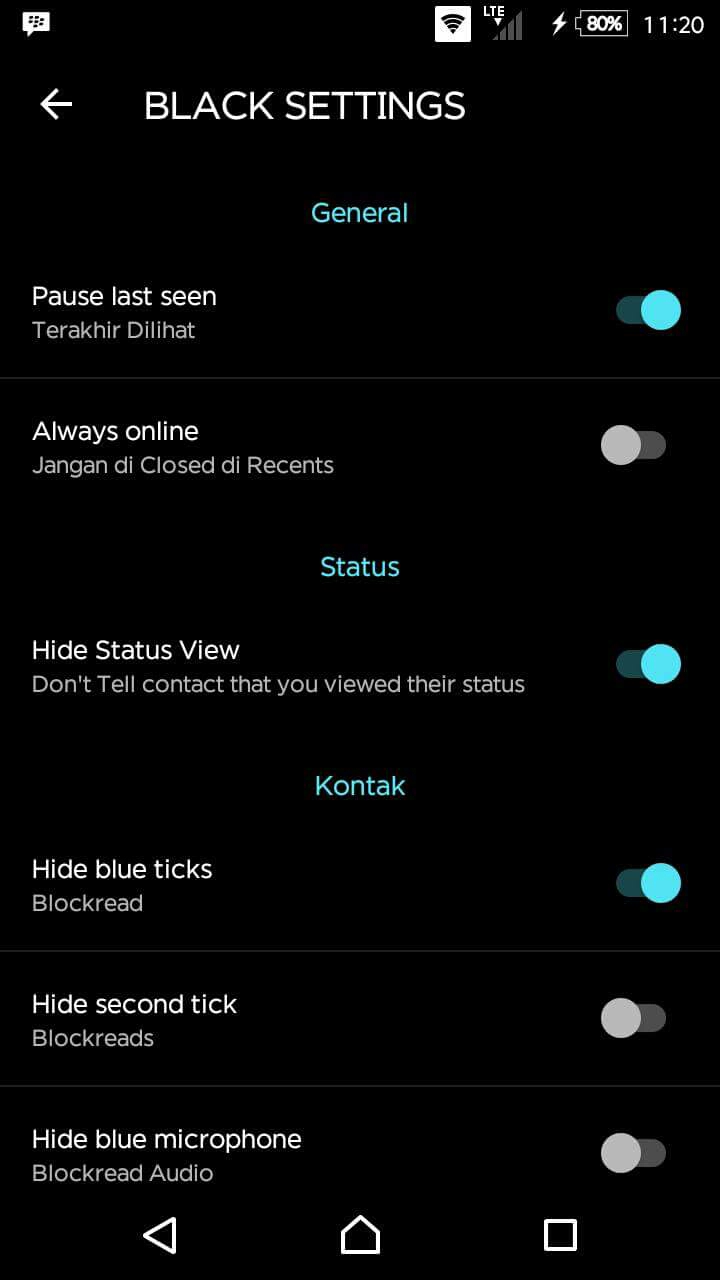Disable the Hide Status View switch
This screenshot has width=720, height=1280.
click(x=648, y=664)
